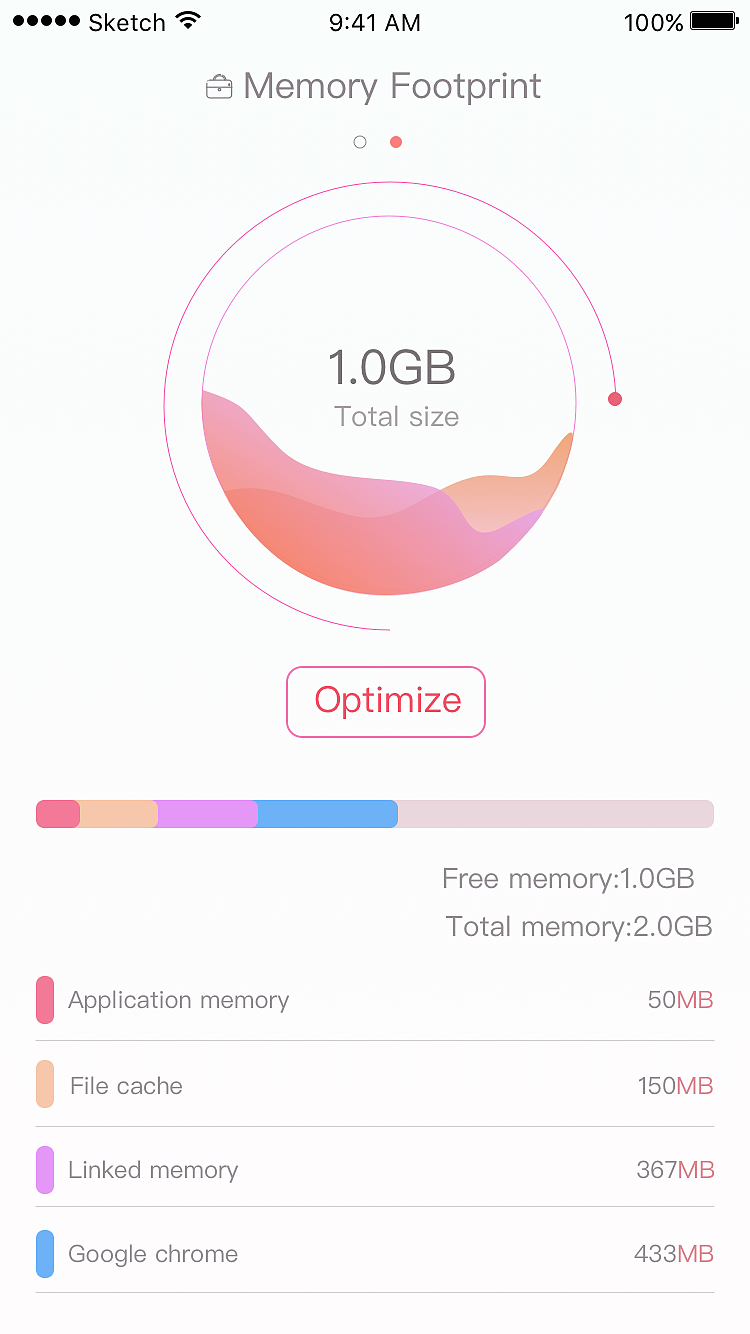The width and height of the screenshot is (750, 1334).
Task: Open the Linked memory row
Action: pos(375,1169)
